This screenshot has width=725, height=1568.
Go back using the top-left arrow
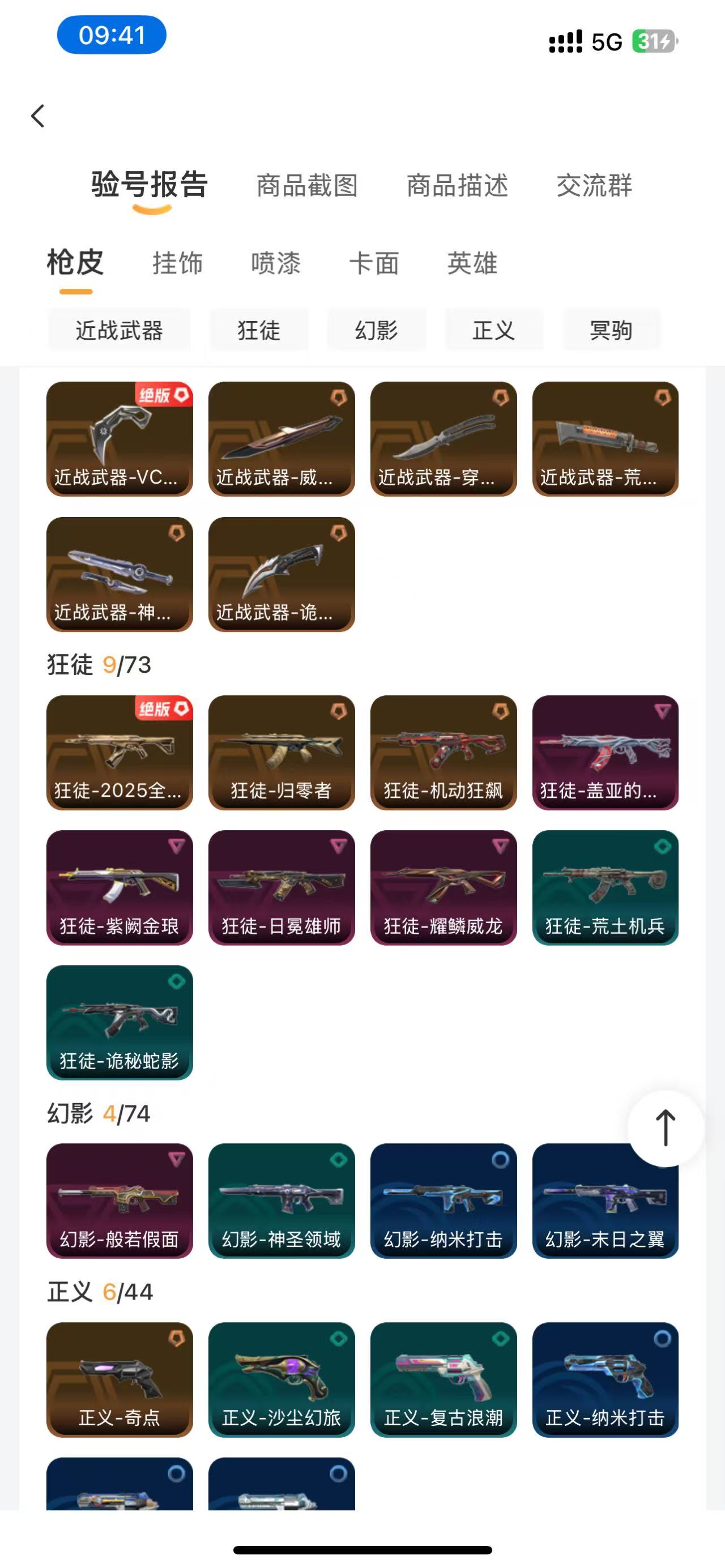click(x=38, y=116)
